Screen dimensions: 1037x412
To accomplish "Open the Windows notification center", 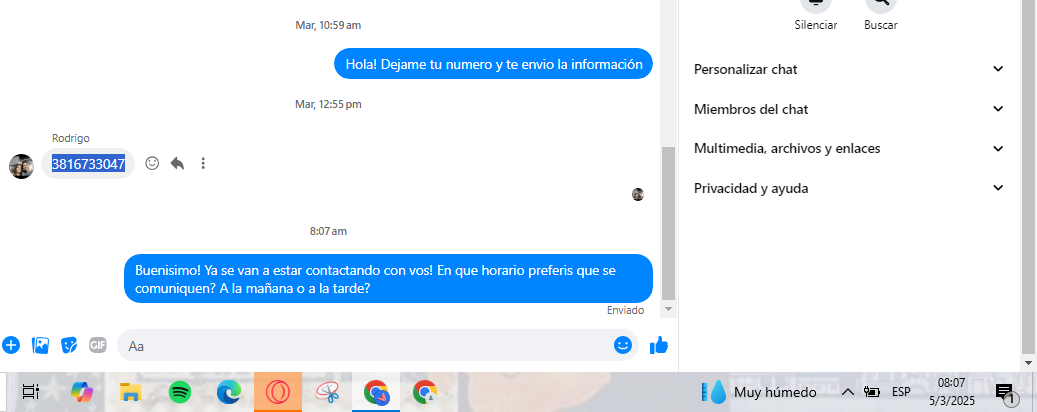I will pyautogui.click(x=1004, y=392).
